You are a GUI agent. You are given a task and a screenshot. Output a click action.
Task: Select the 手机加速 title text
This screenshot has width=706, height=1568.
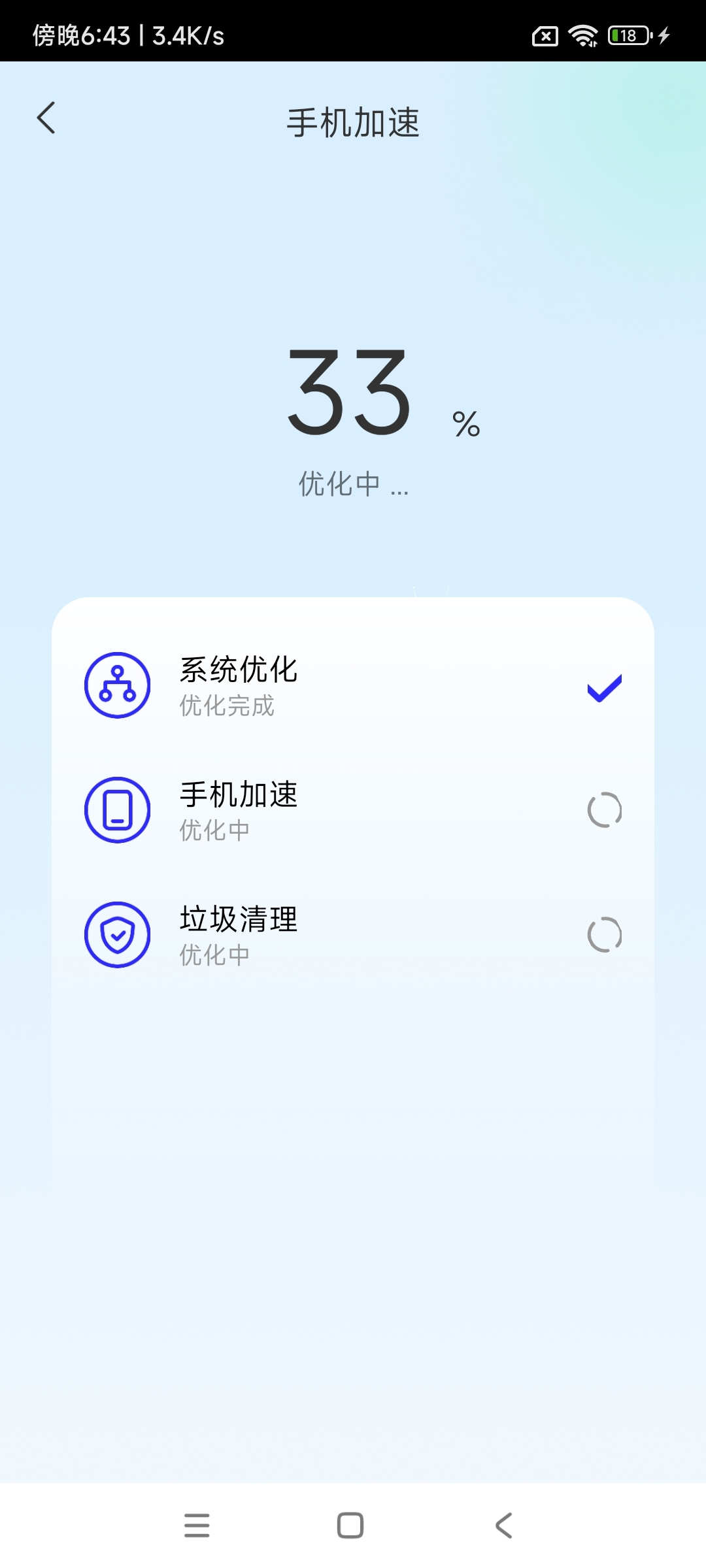coord(353,123)
